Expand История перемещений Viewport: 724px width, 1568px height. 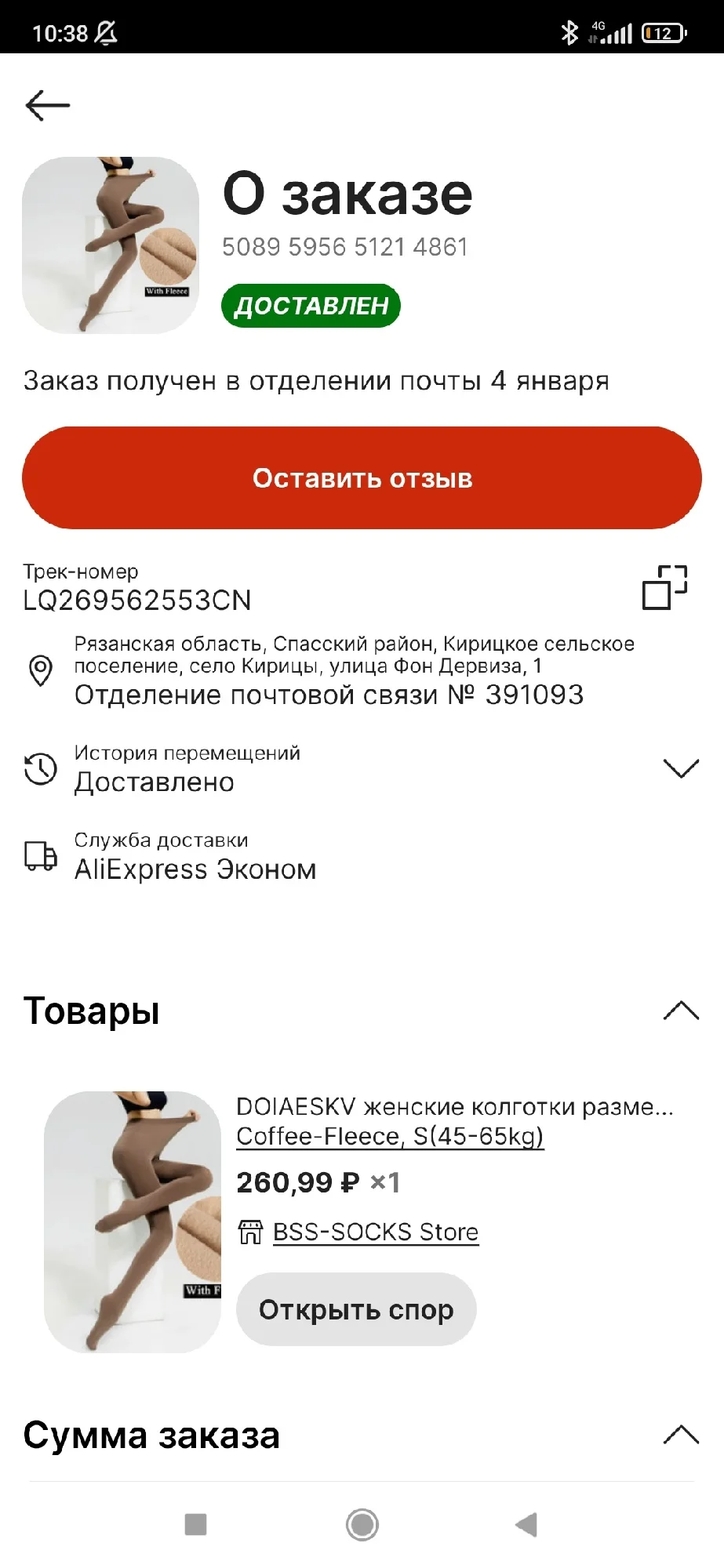coord(680,768)
